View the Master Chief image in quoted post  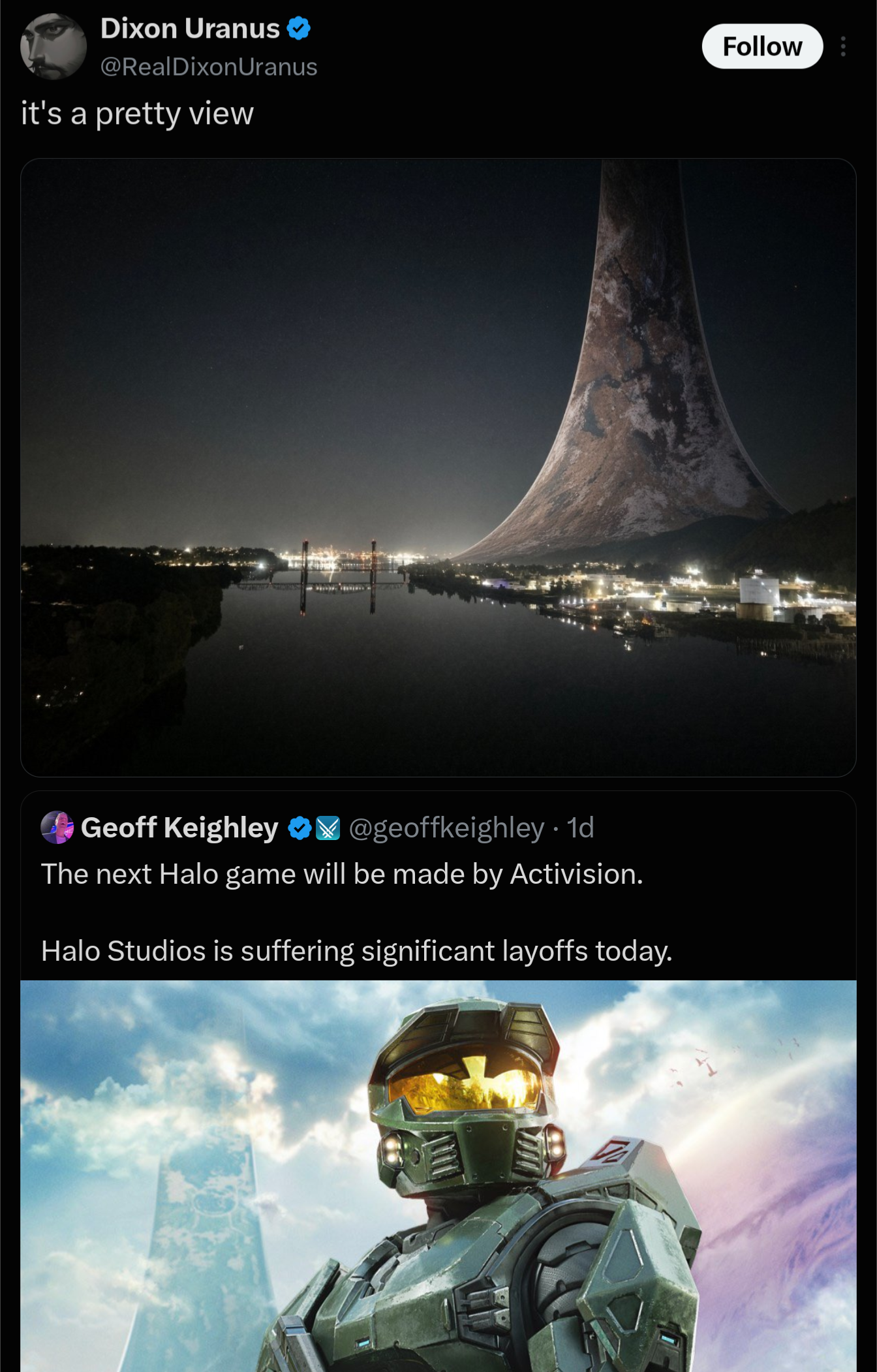[x=438, y=1176]
